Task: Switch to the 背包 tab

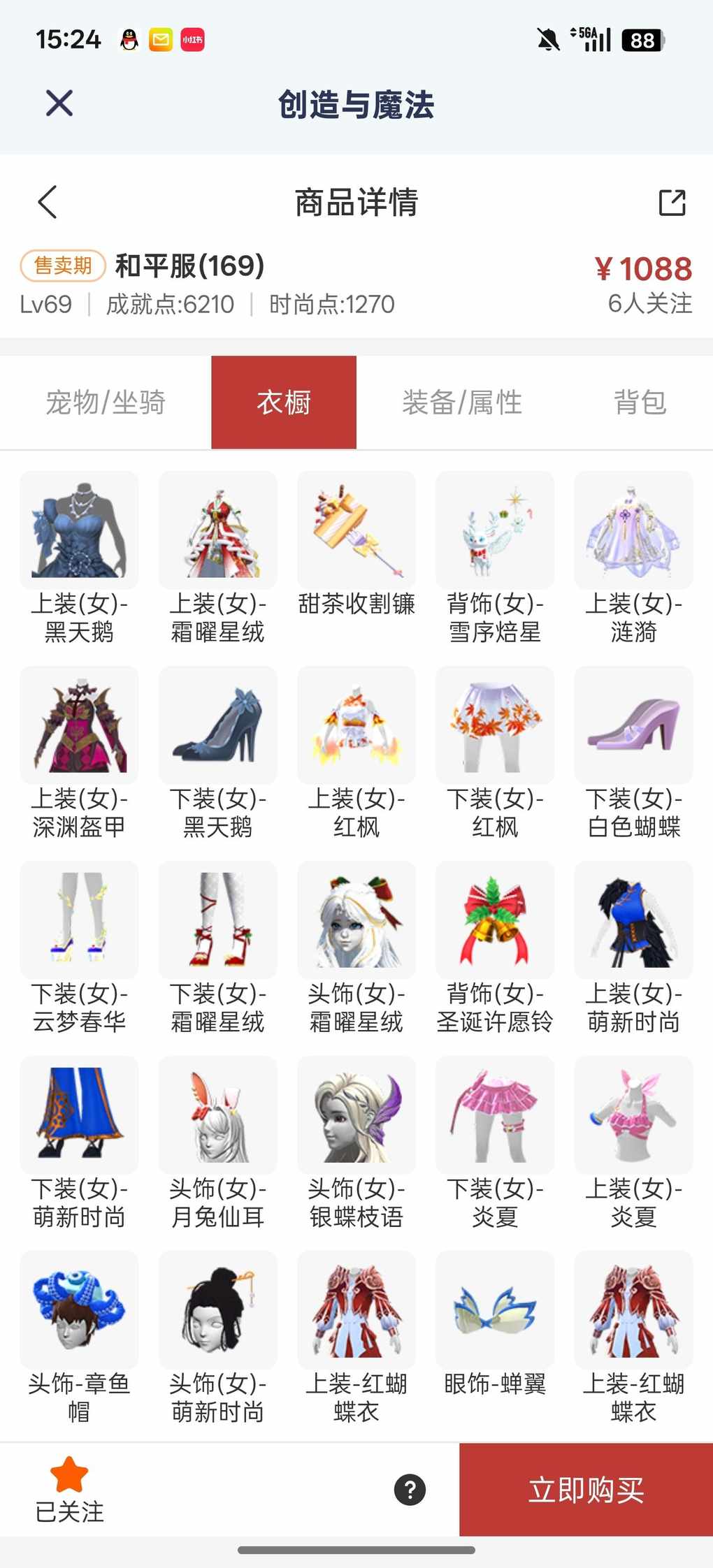Action: [640, 402]
